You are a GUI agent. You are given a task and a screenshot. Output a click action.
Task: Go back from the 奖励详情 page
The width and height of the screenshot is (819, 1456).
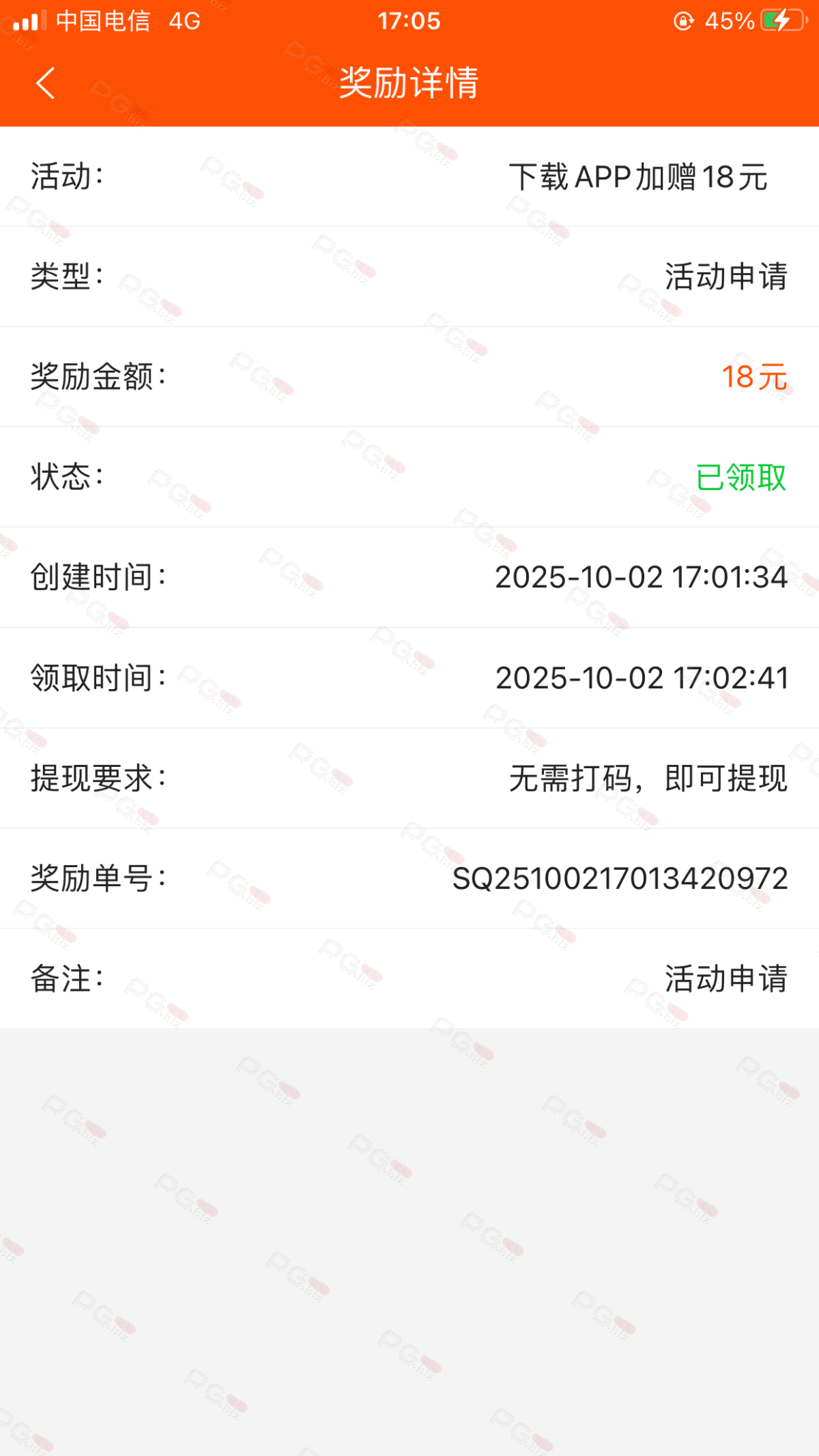tap(46, 83)
